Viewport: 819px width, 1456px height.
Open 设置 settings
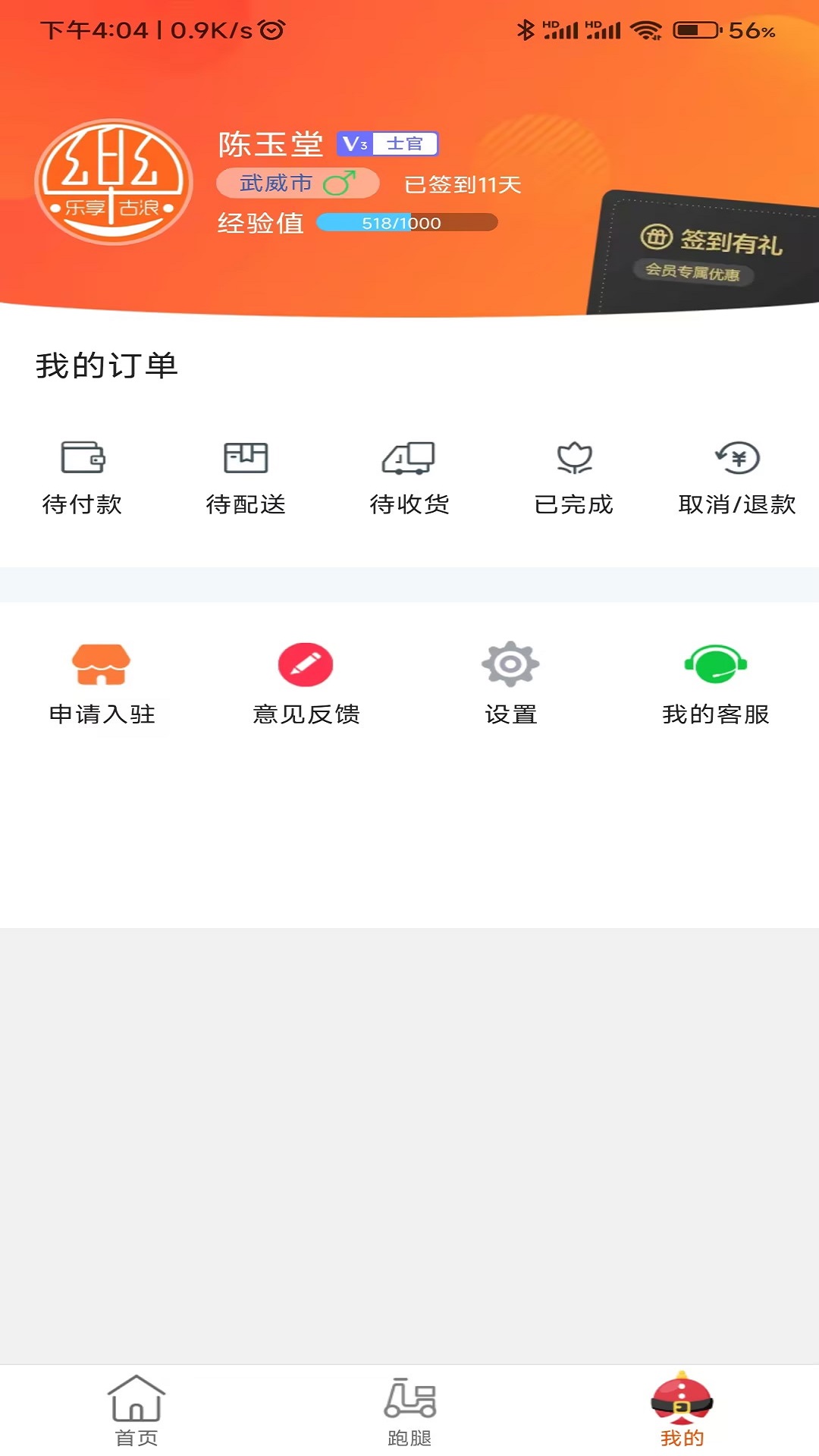point(510,683)
